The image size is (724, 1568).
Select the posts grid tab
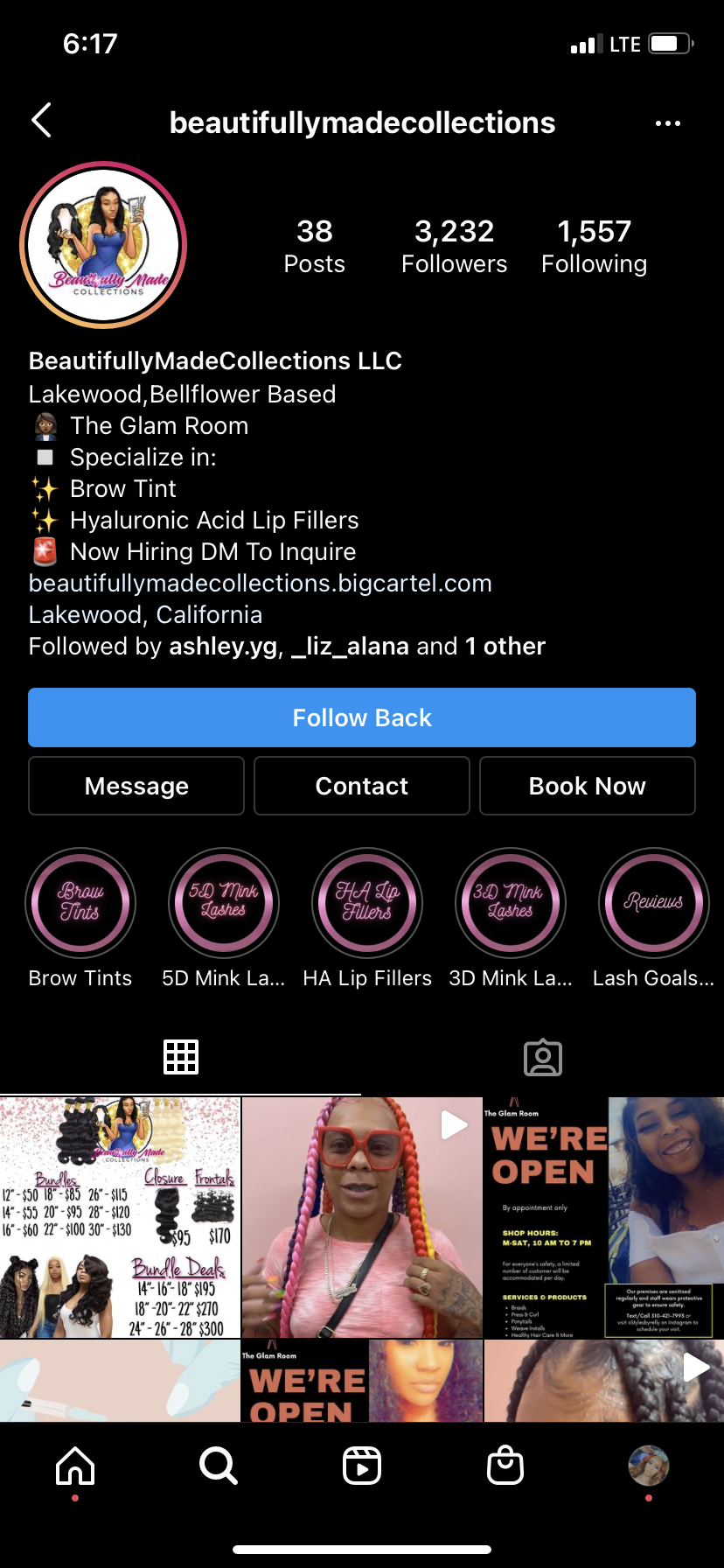click(x=181, y=1058)
